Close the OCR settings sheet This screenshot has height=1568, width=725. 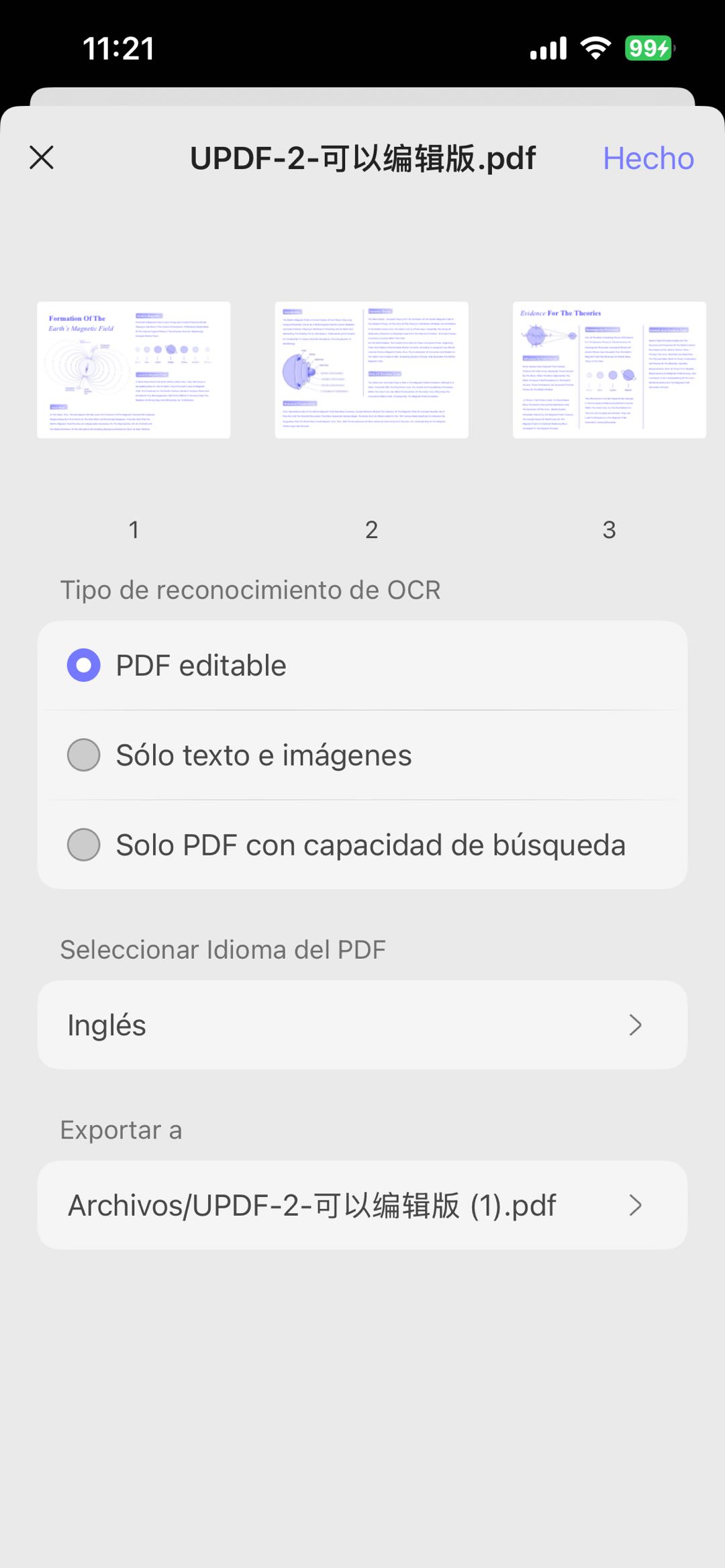(42, 158)
